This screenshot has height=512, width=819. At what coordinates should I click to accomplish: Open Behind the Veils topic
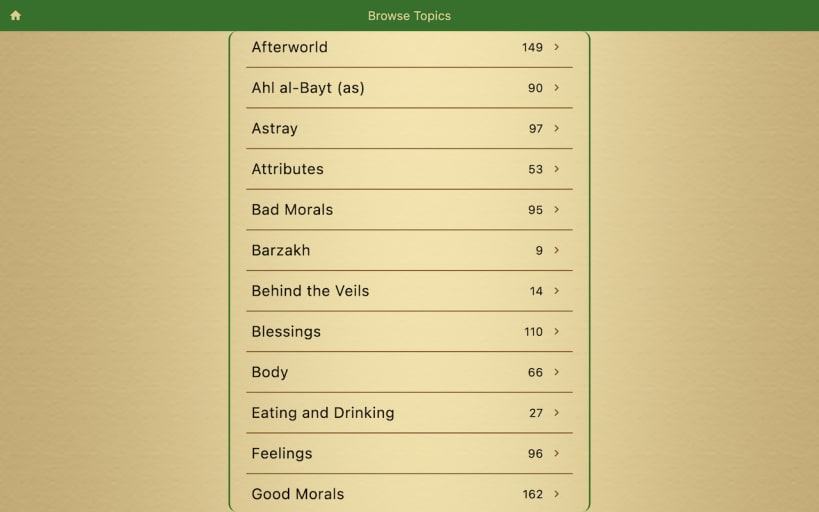[x=409, y=291]
